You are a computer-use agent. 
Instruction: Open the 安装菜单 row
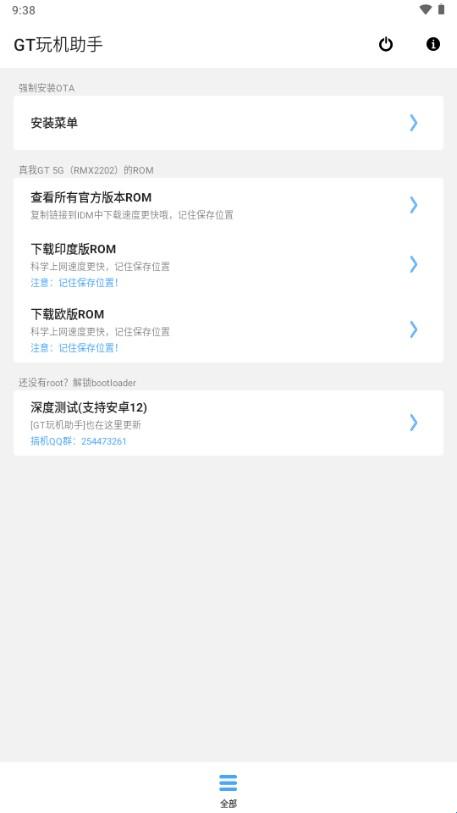[x=228, y=123]
